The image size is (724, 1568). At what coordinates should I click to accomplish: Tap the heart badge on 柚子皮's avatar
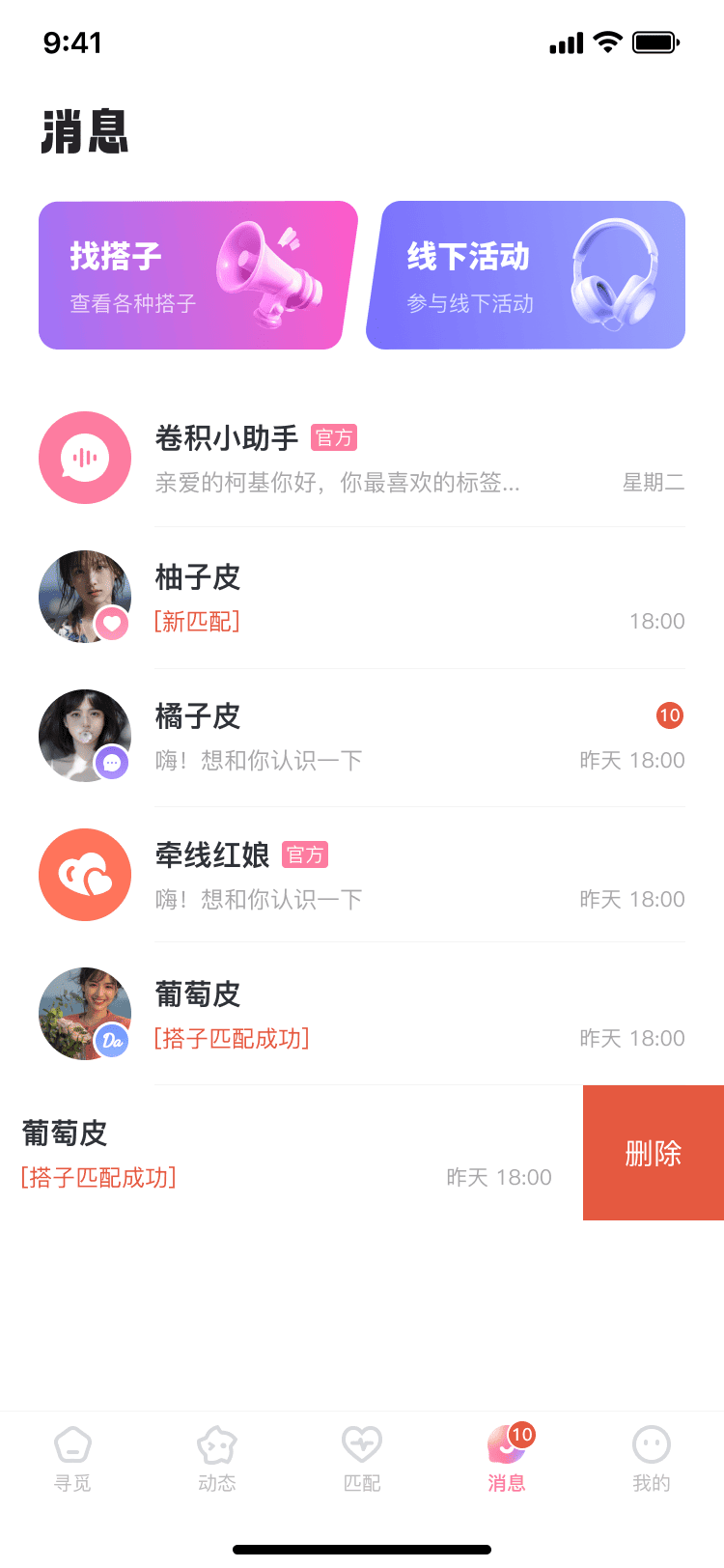[x=111, y=624]
